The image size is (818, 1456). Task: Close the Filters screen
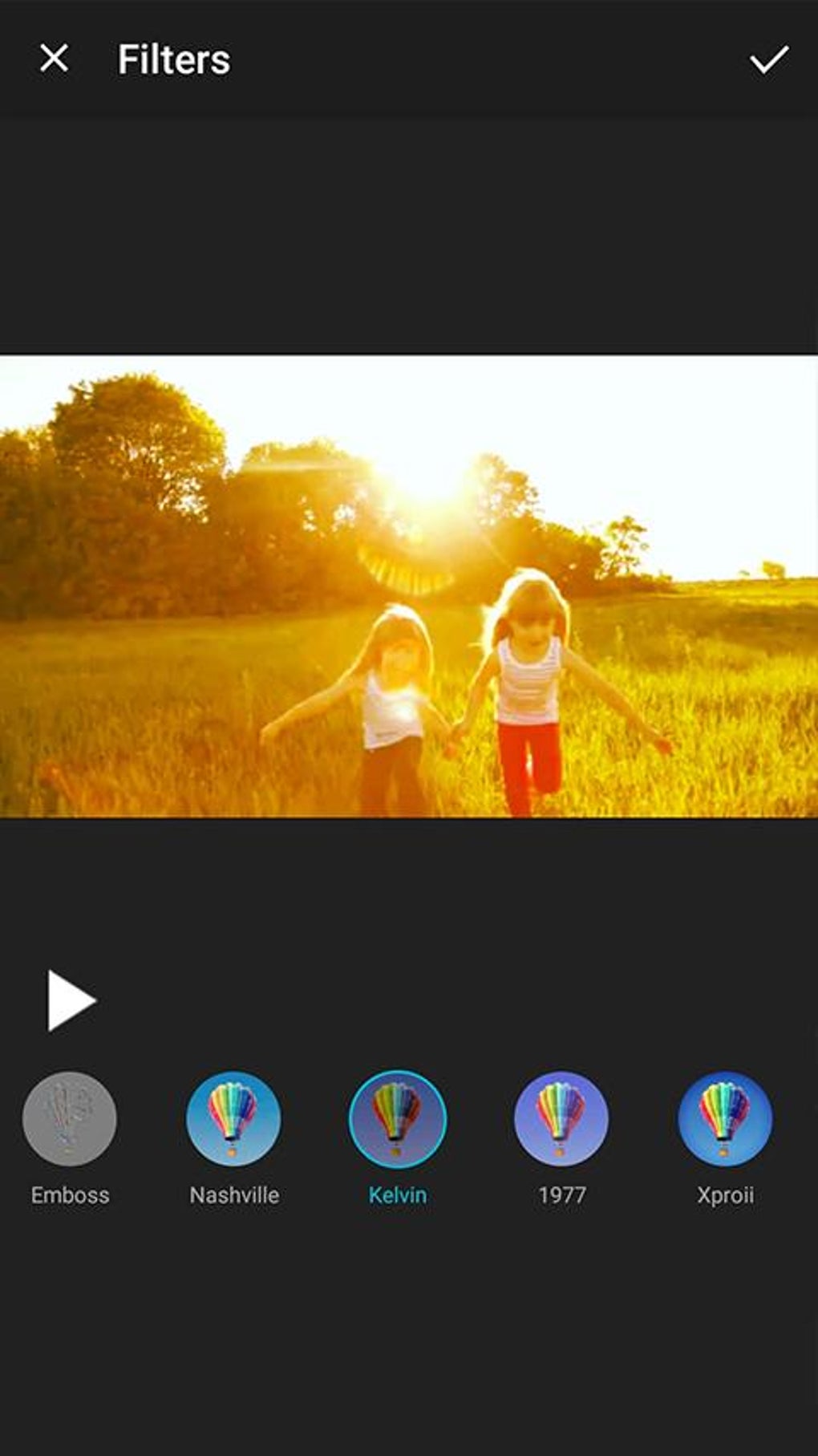click(x=54, y=59)
